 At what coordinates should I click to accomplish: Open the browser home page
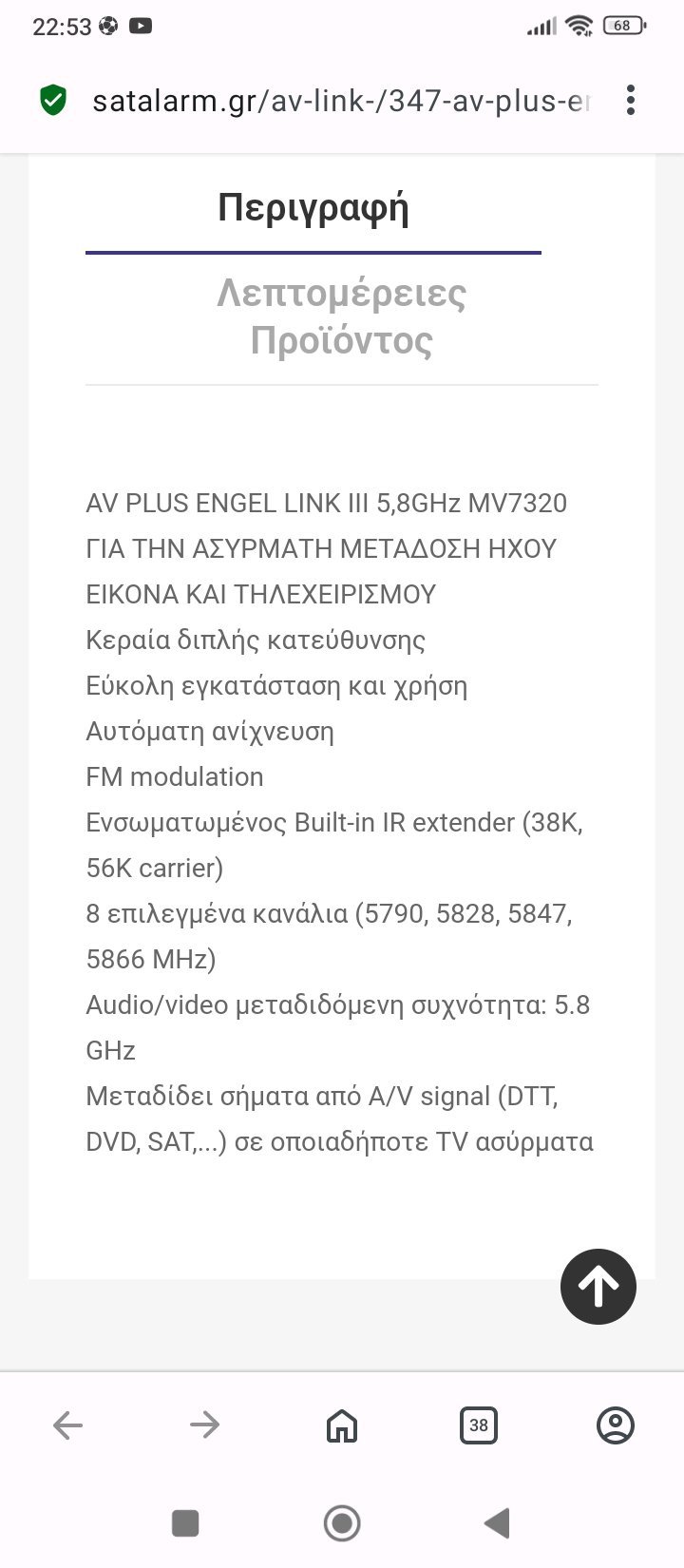(342, 1425)
